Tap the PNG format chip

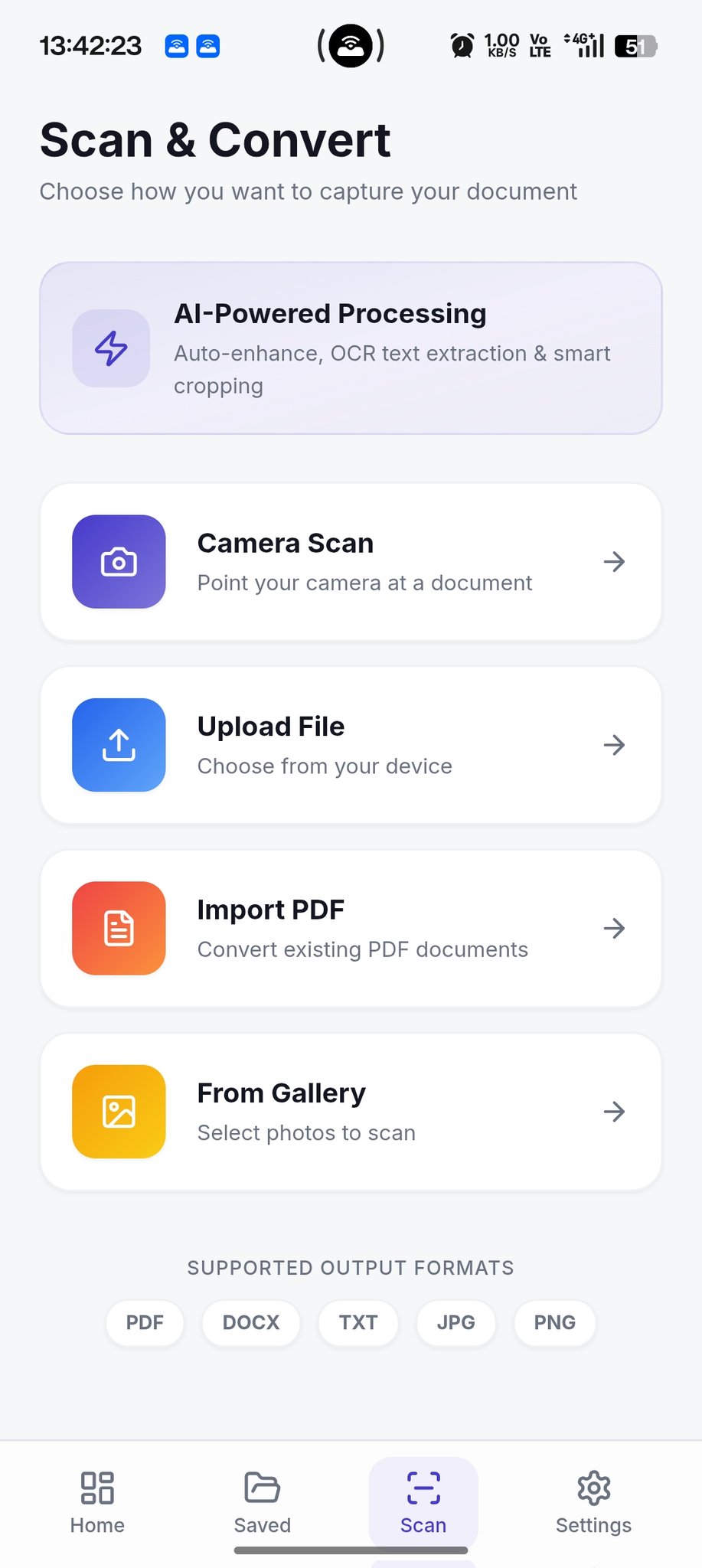[x=555, y=1322]
